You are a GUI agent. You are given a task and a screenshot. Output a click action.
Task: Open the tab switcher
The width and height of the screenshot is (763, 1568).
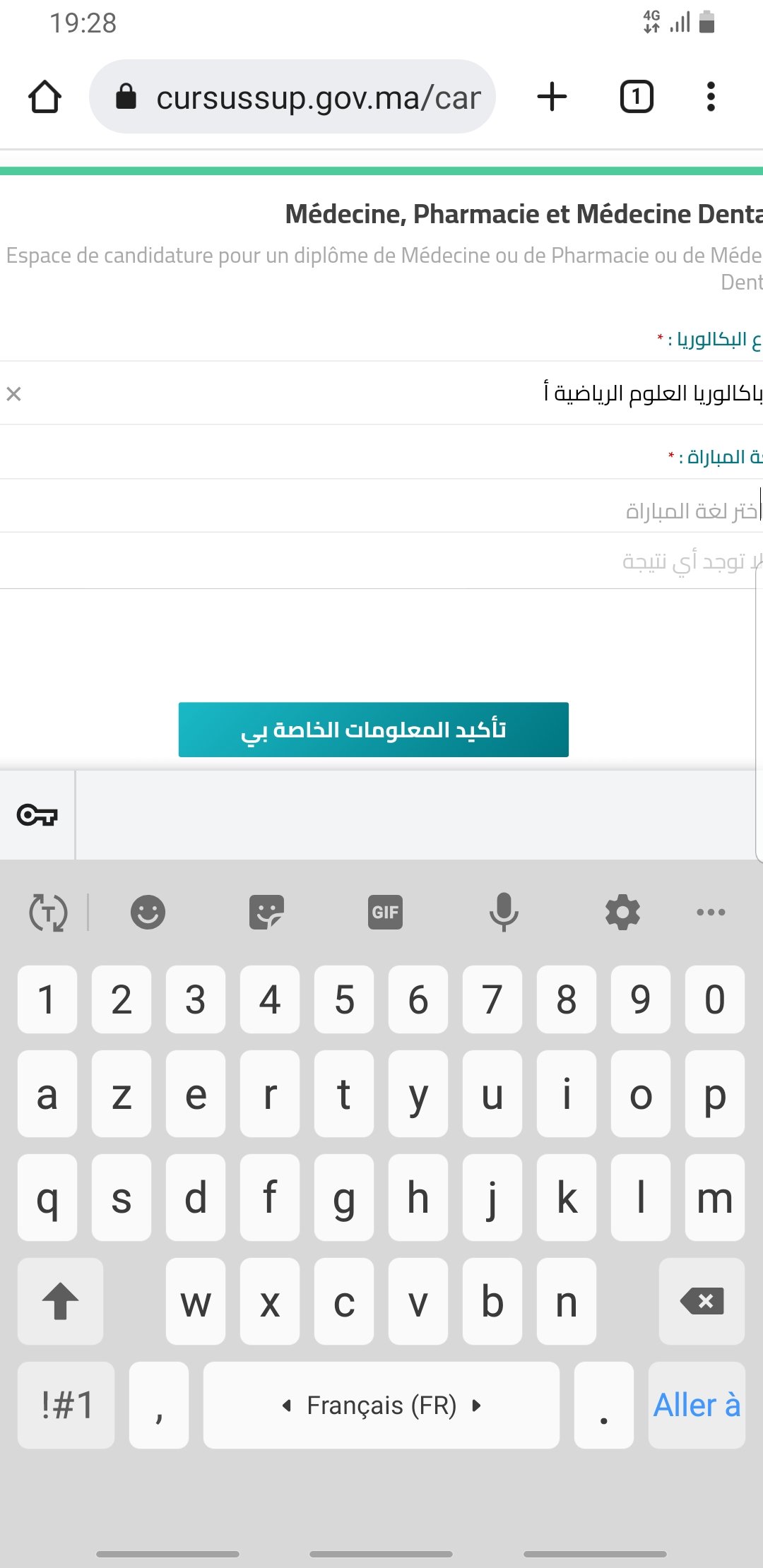[636, 97]
